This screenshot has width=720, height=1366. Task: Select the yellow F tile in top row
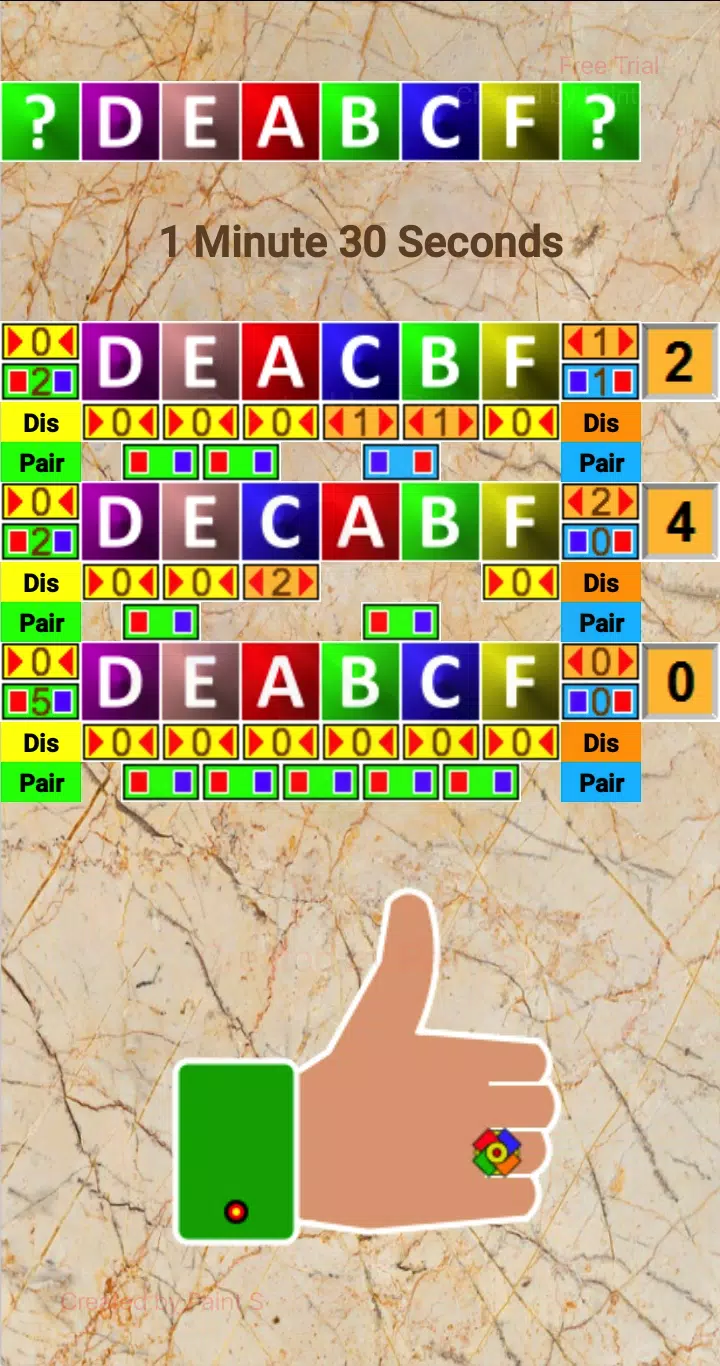pos(520,122)
